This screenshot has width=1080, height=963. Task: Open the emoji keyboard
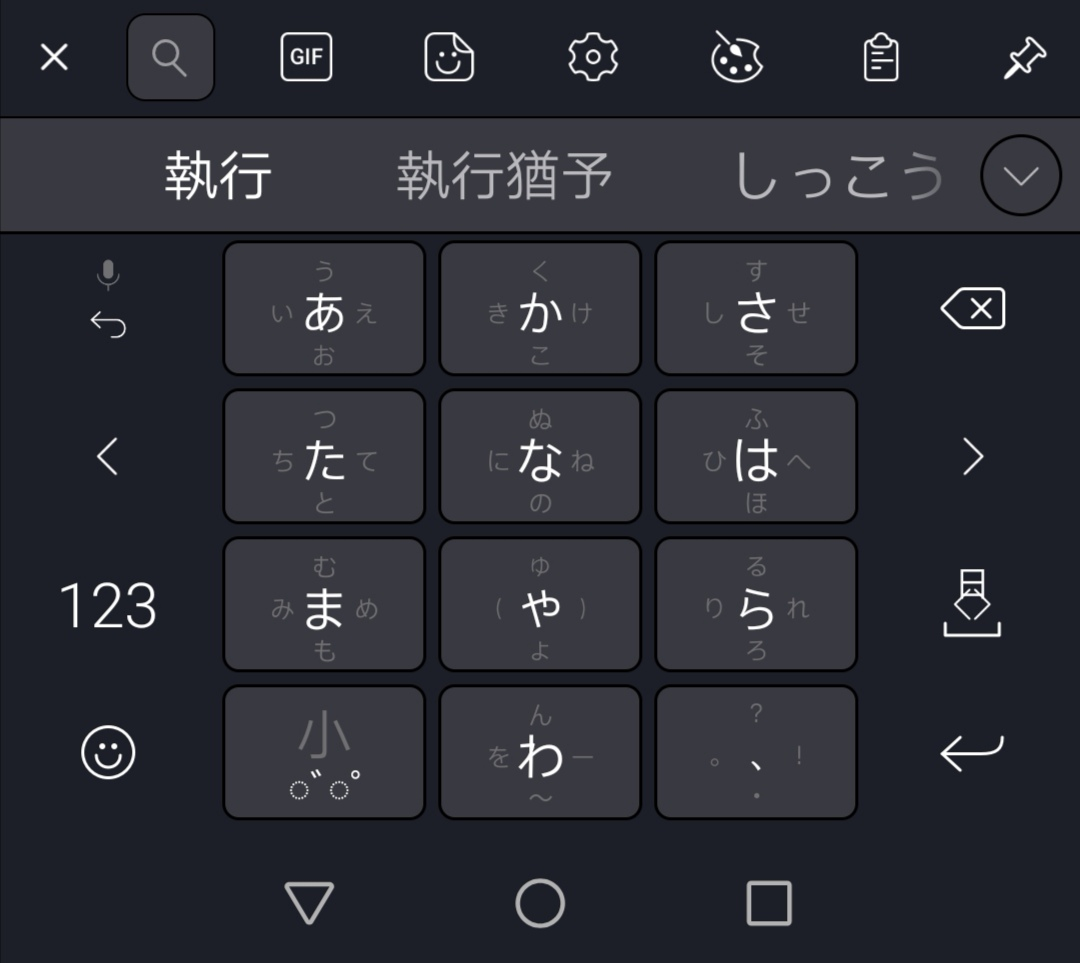(x=108, y=753)
